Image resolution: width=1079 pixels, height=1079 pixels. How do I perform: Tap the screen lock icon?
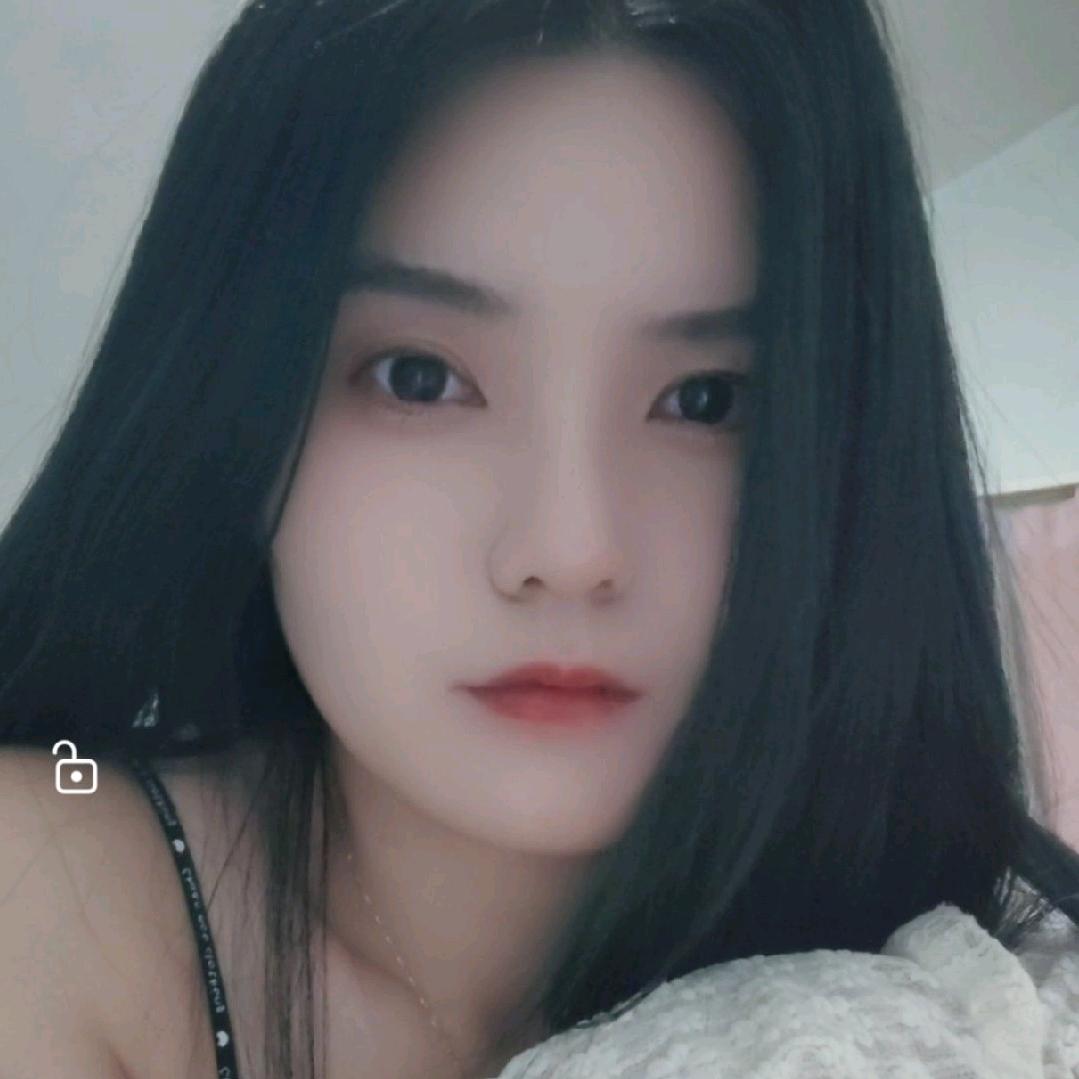click(x=76, y=768)
